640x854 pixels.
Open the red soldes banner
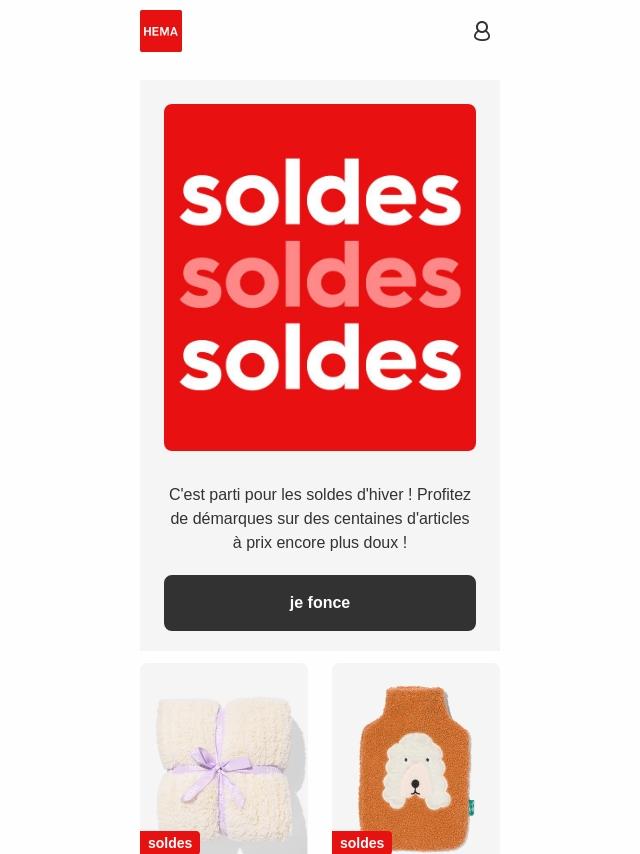[320, 277]
